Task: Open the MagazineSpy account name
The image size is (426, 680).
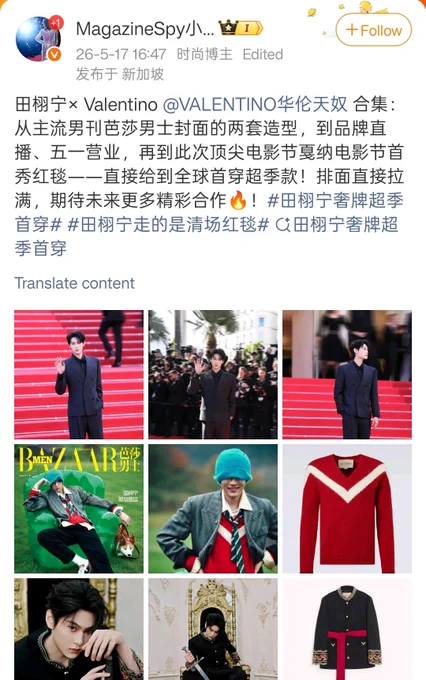Action: click(145, 29)
